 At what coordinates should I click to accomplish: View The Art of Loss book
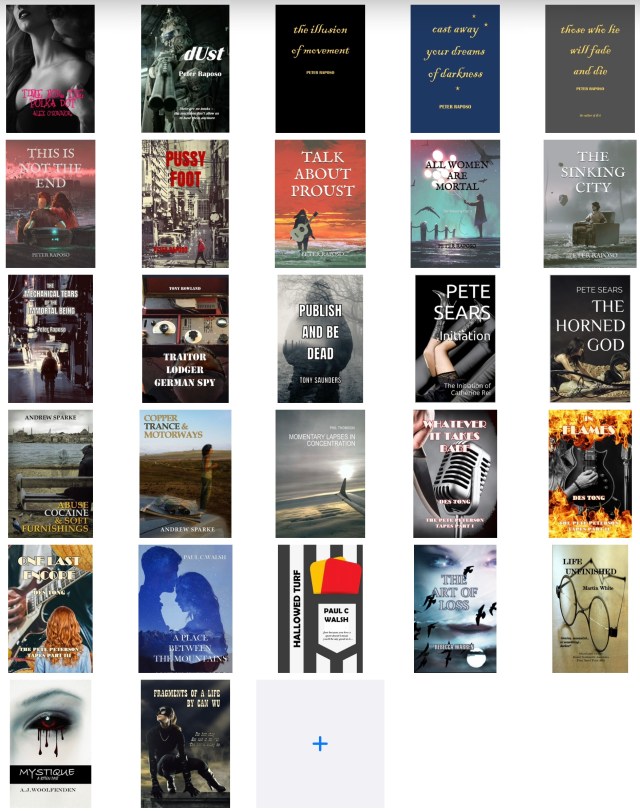click(455, 609)
